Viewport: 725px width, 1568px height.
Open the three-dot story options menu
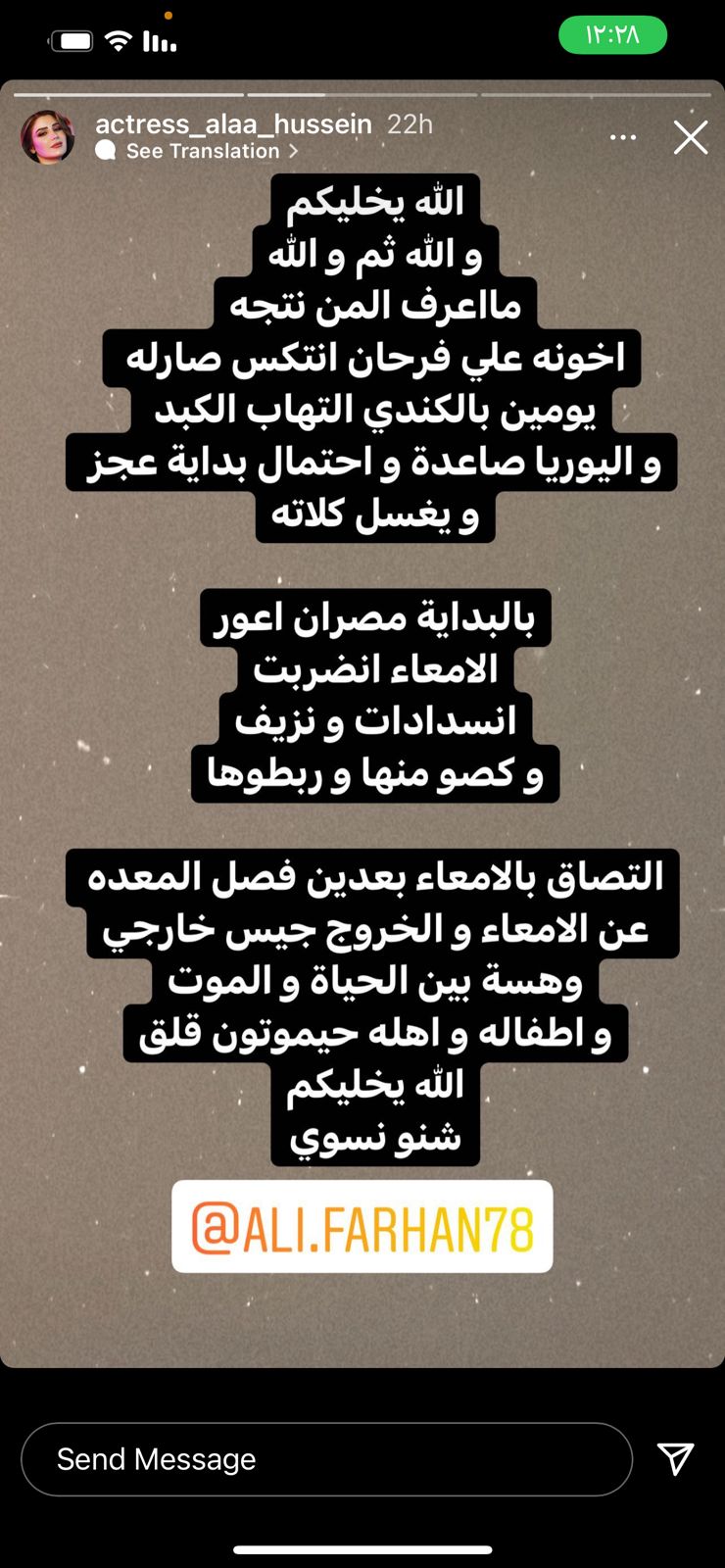(623, 138)
